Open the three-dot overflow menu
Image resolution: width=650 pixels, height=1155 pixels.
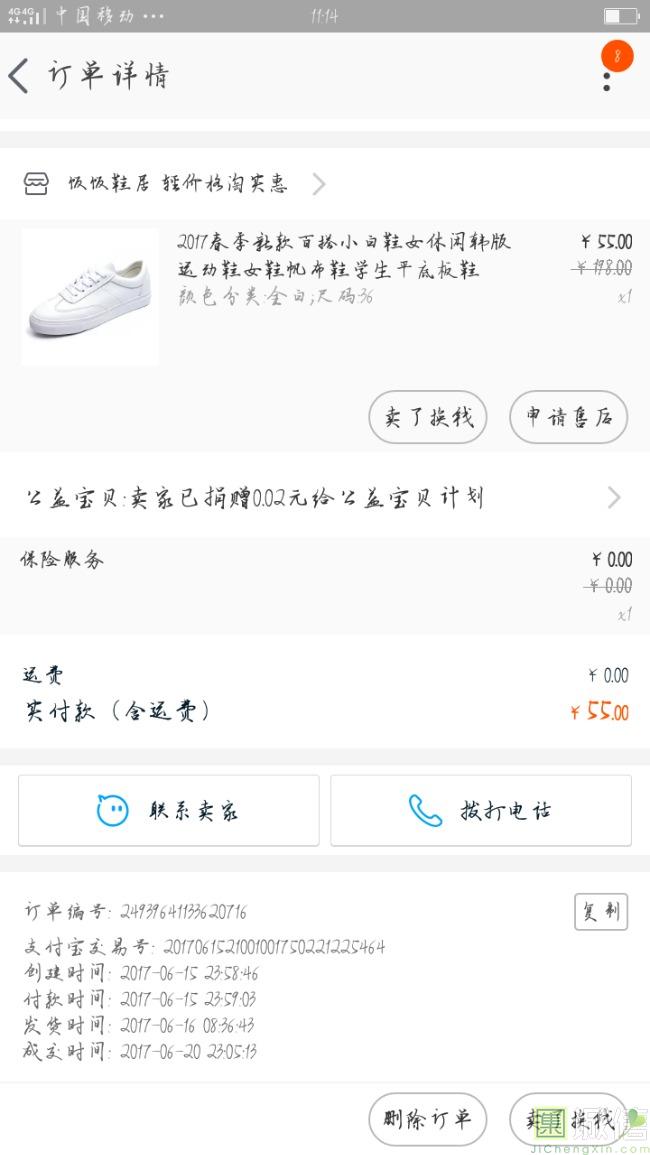pos(607,78)
